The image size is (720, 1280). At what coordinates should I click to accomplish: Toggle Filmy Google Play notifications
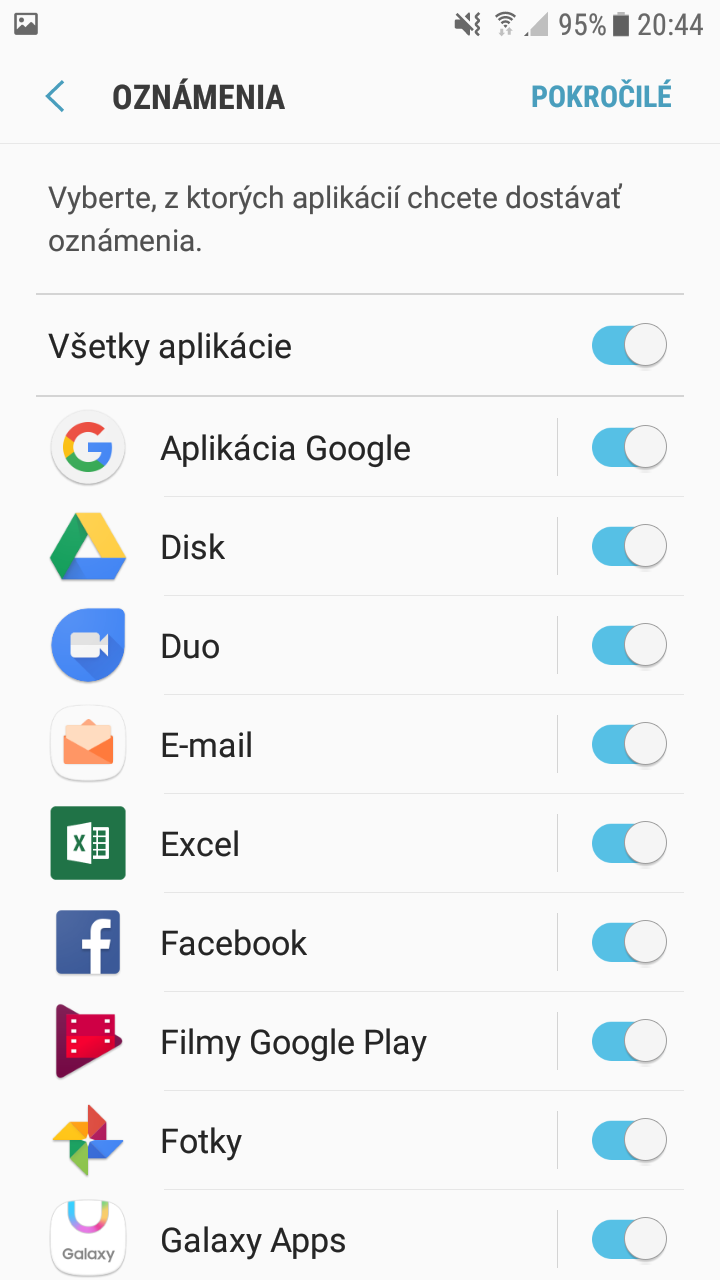click(629, 1041)
